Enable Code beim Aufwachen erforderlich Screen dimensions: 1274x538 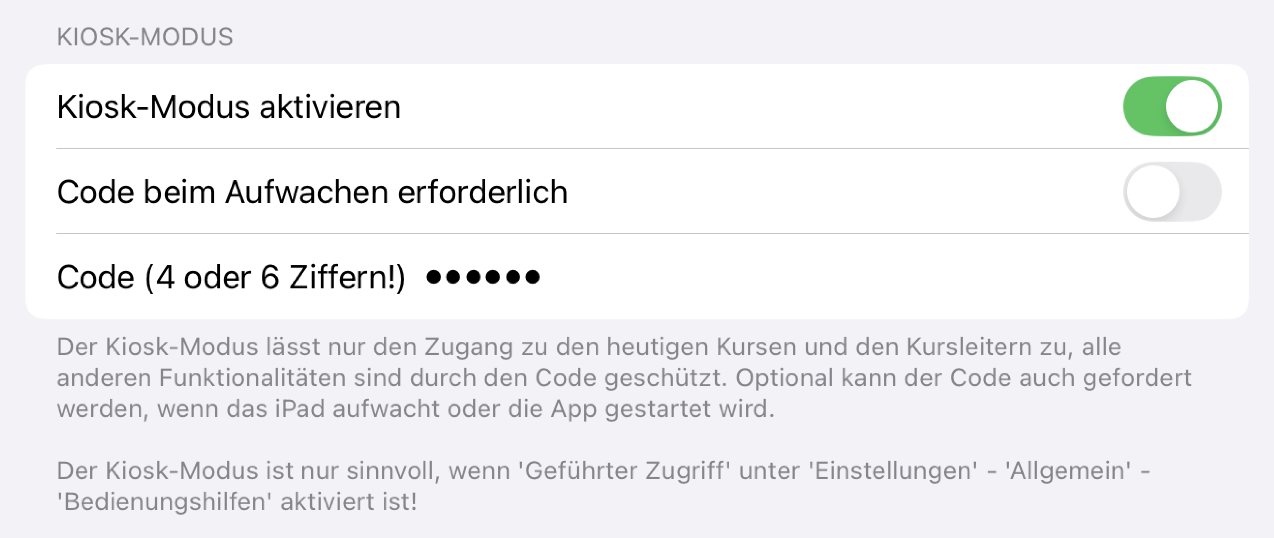click(1172, 191)
